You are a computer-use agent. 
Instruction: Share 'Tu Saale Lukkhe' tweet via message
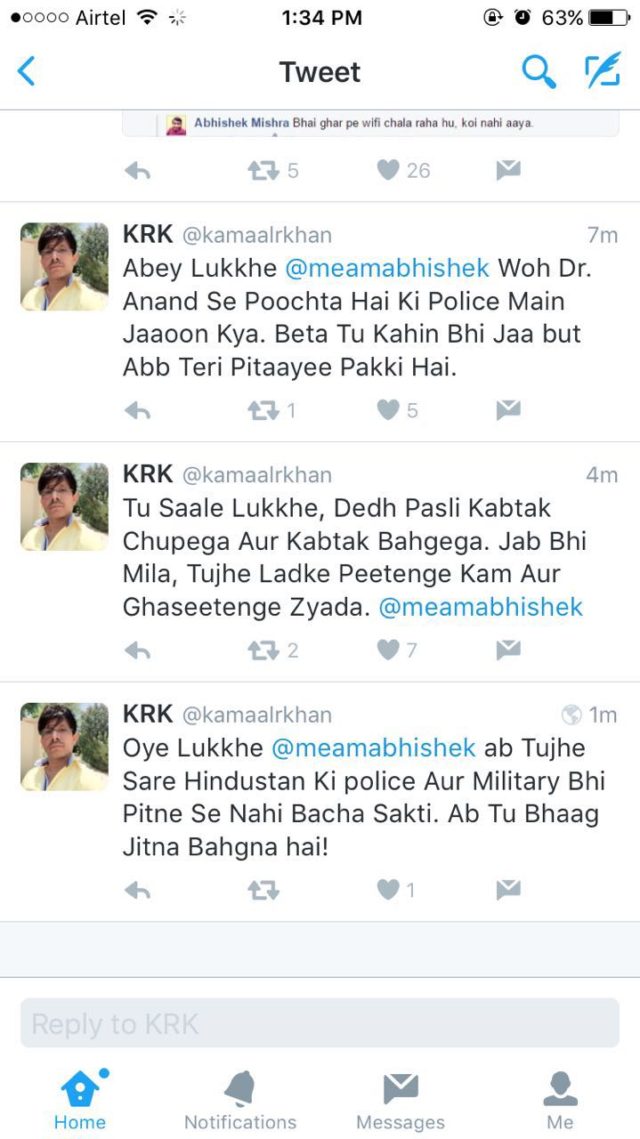508,649
